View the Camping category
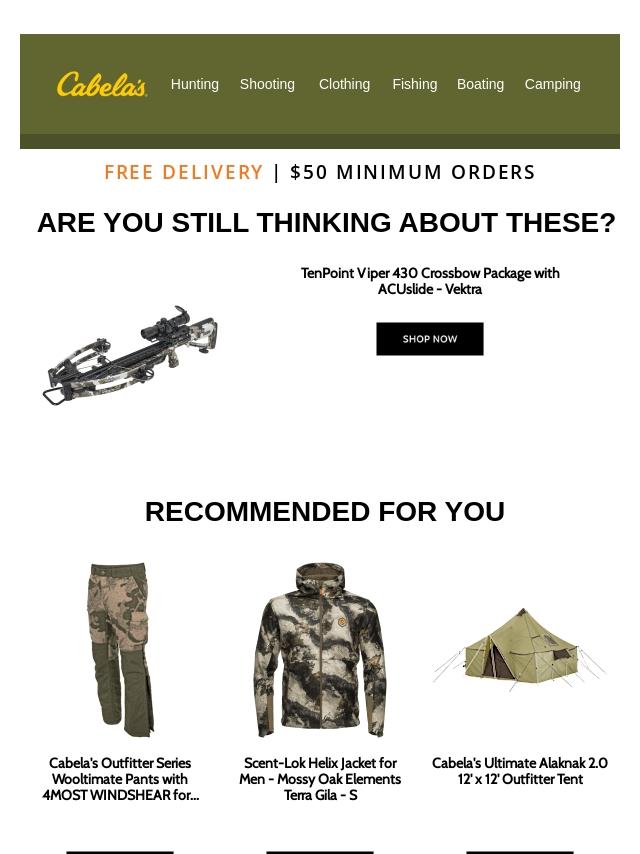The image size is (640, 854). coord(552,84)
